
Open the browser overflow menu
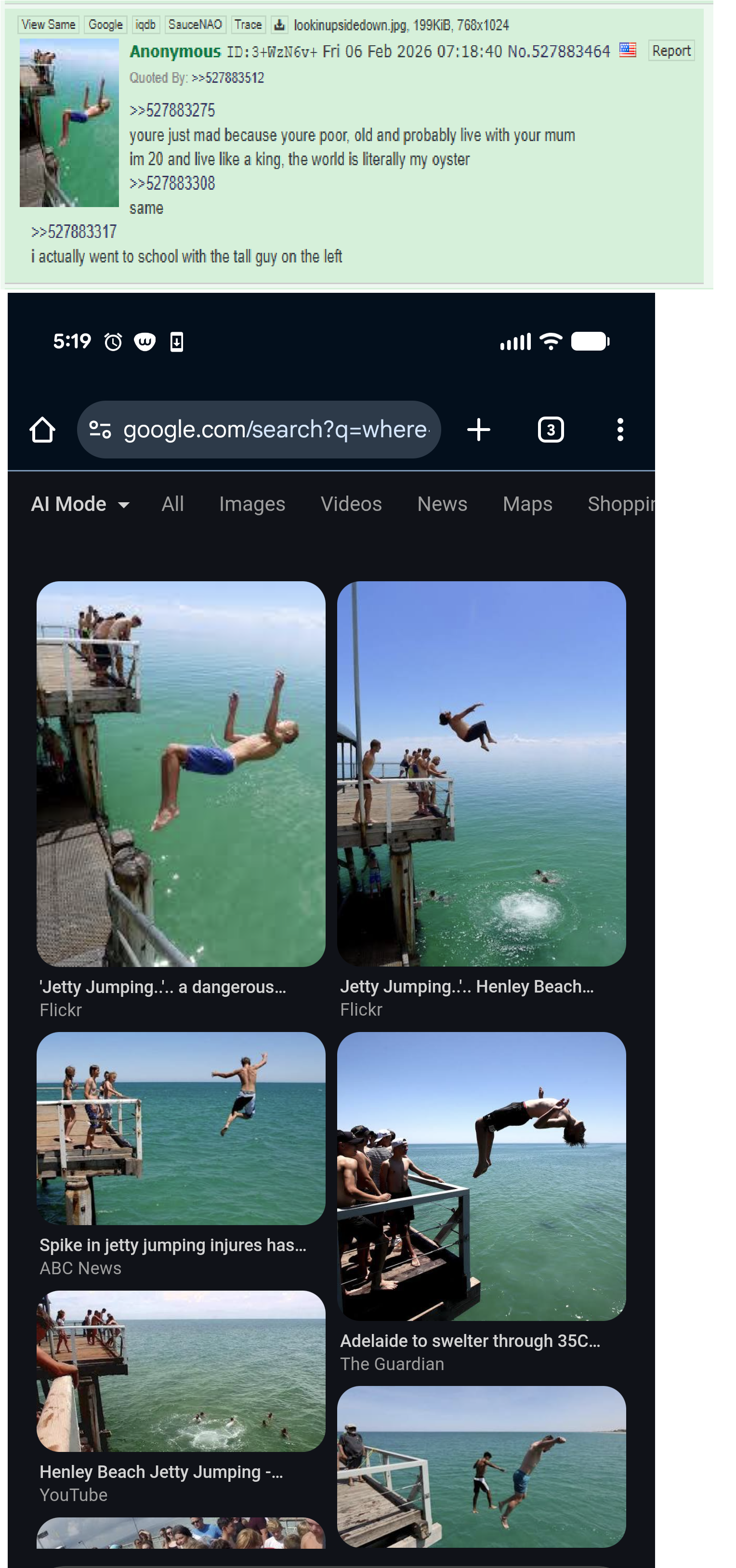click(x=620, y=430)
